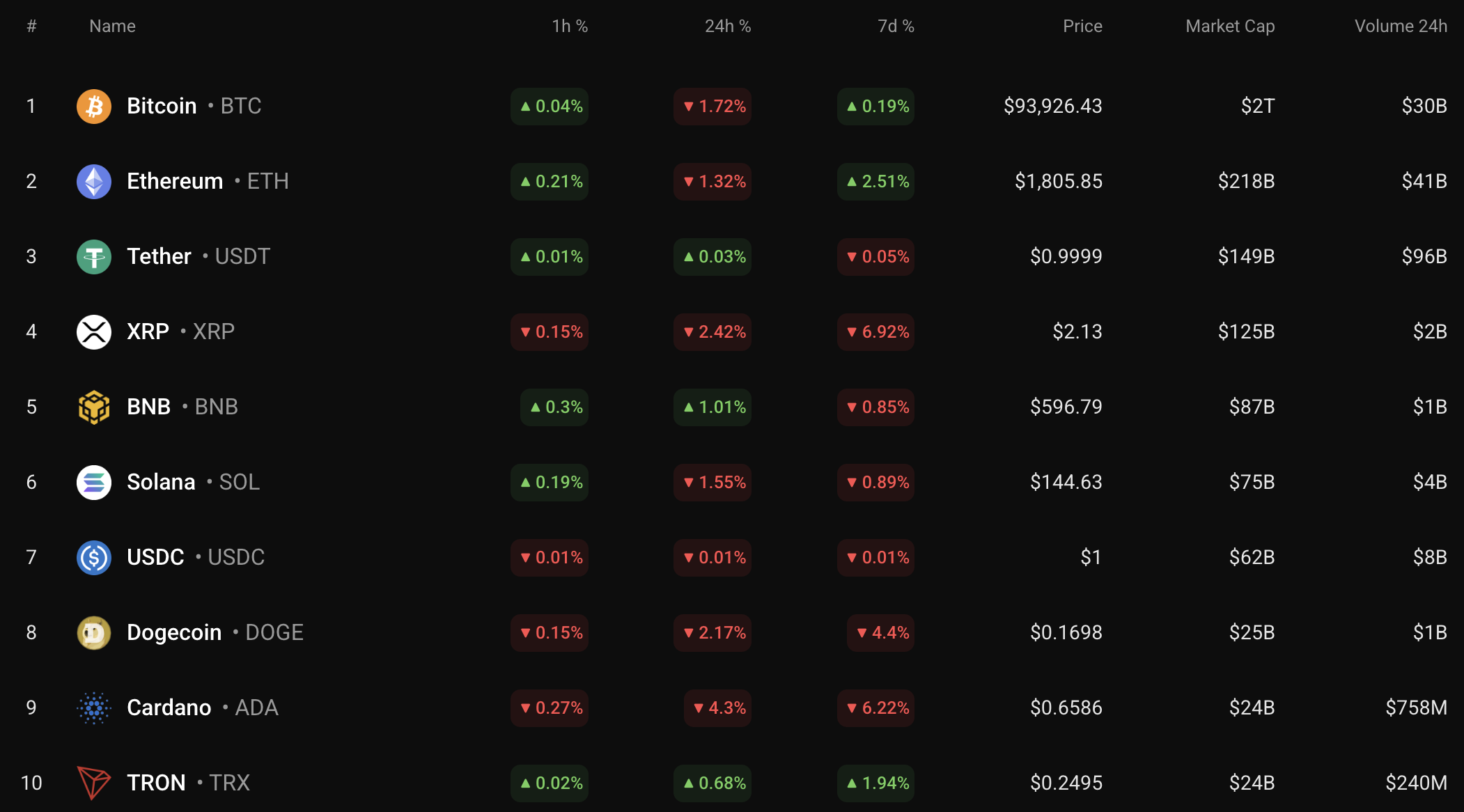Sort by 7d % change
1464x812 pixels.
pyautogui.click(x=896, y=26)
